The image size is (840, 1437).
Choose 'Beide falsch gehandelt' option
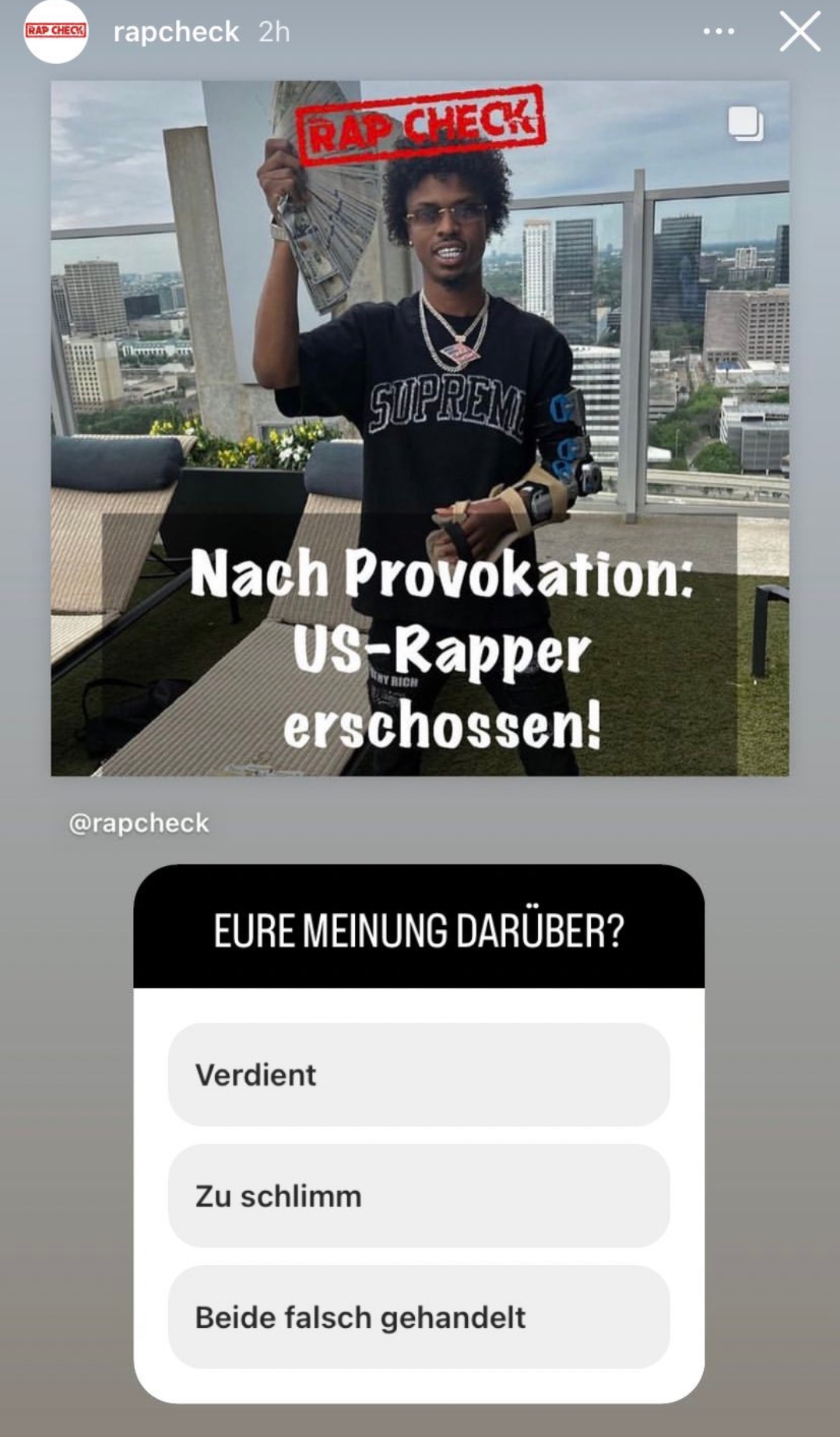pyautogui.click(x=419, y=1317)
